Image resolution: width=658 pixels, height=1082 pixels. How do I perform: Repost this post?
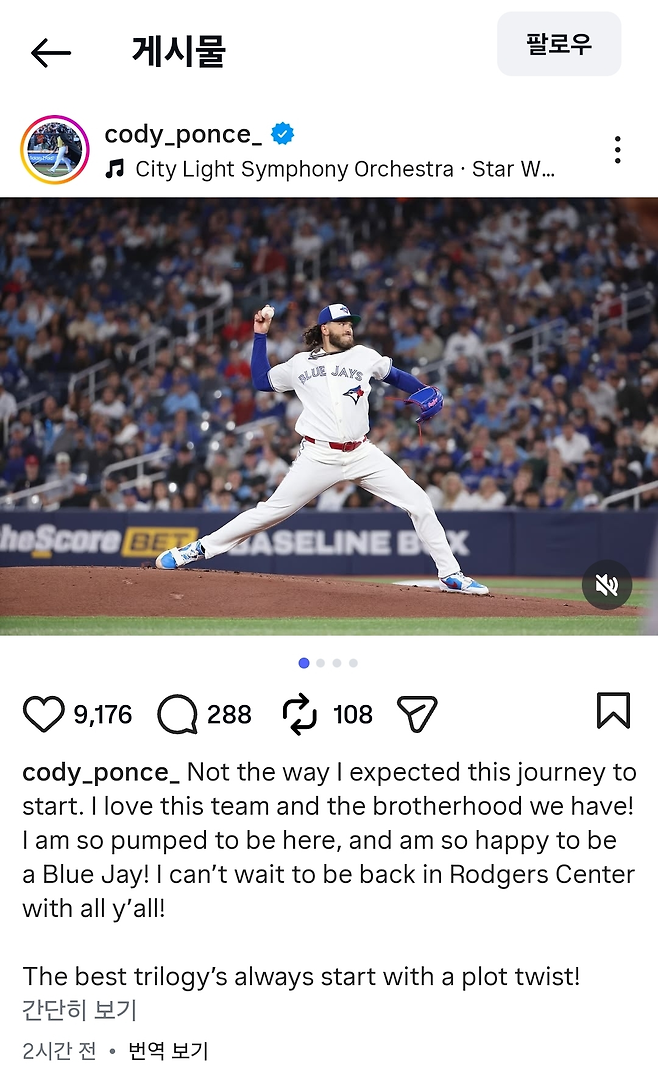pos(300,714)
